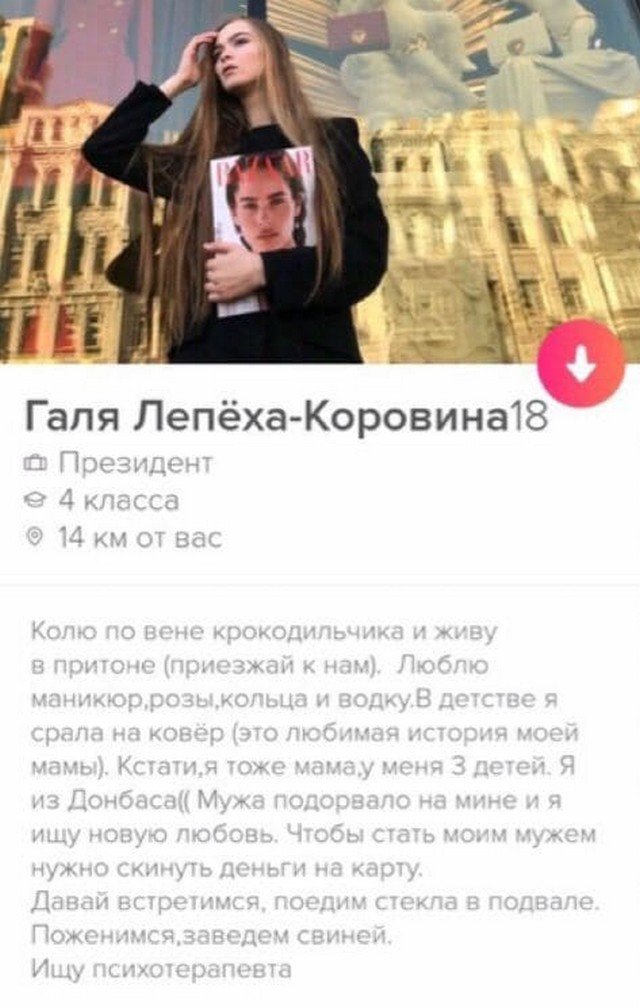
Task: Tap the profile photo of Галя Лепёха-Коровина
Action: coord(320,180)
